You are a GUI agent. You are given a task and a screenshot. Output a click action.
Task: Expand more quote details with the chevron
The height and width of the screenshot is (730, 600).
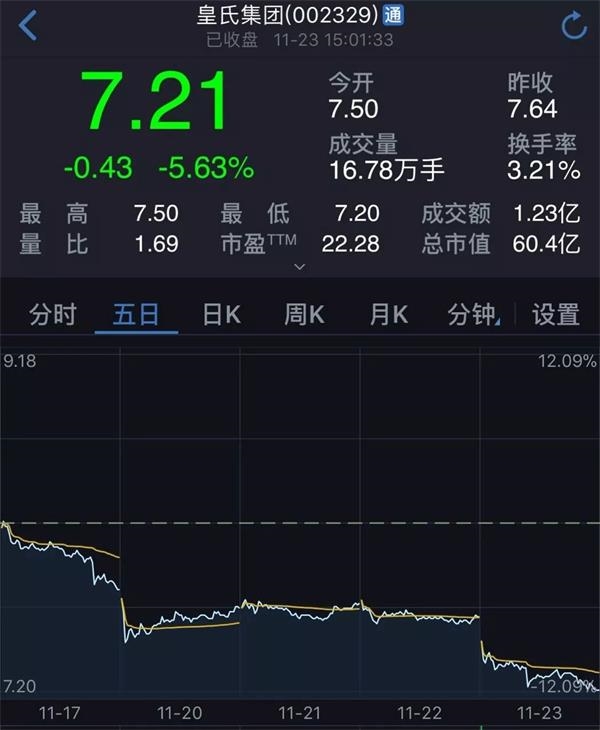tap(299, 267)
